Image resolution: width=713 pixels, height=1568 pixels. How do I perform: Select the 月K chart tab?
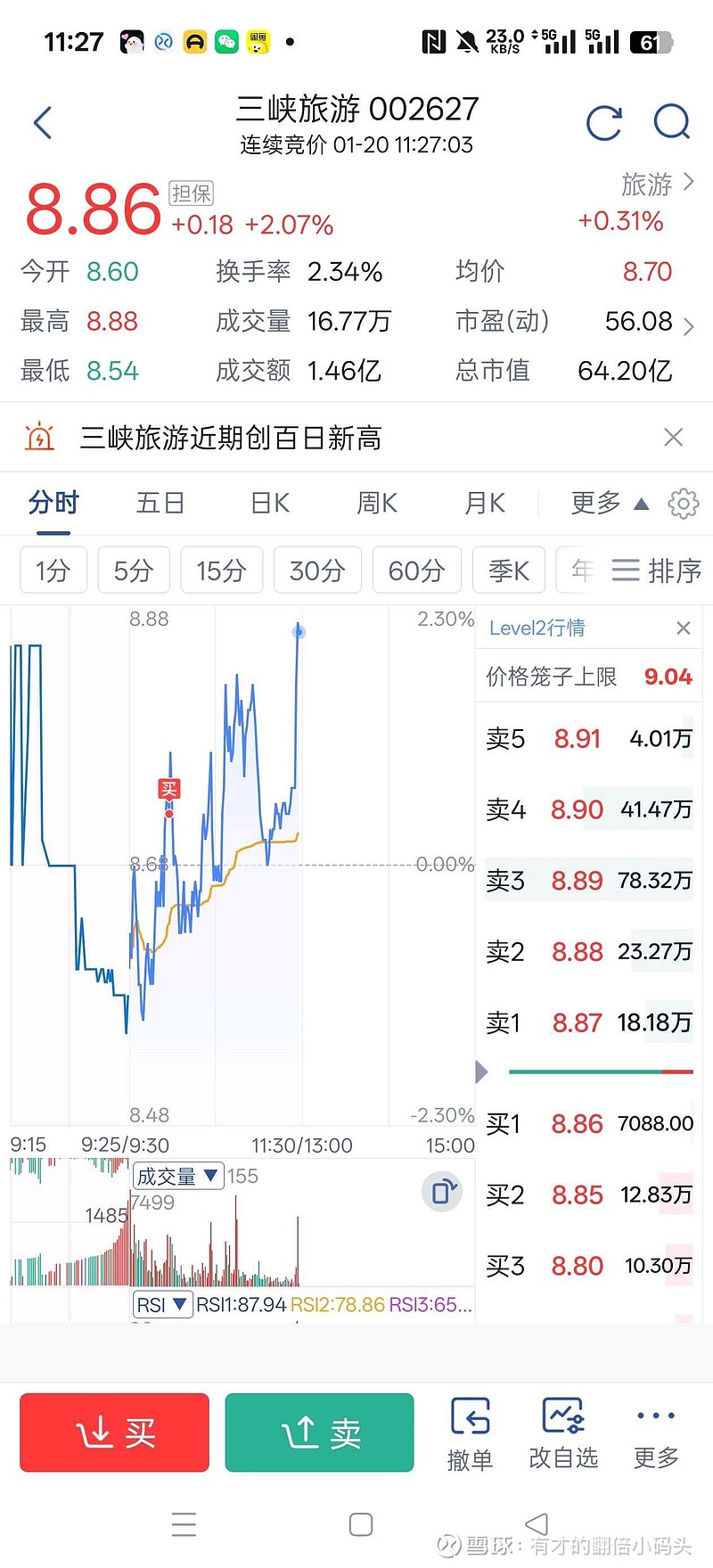click(x=485, y=503)
